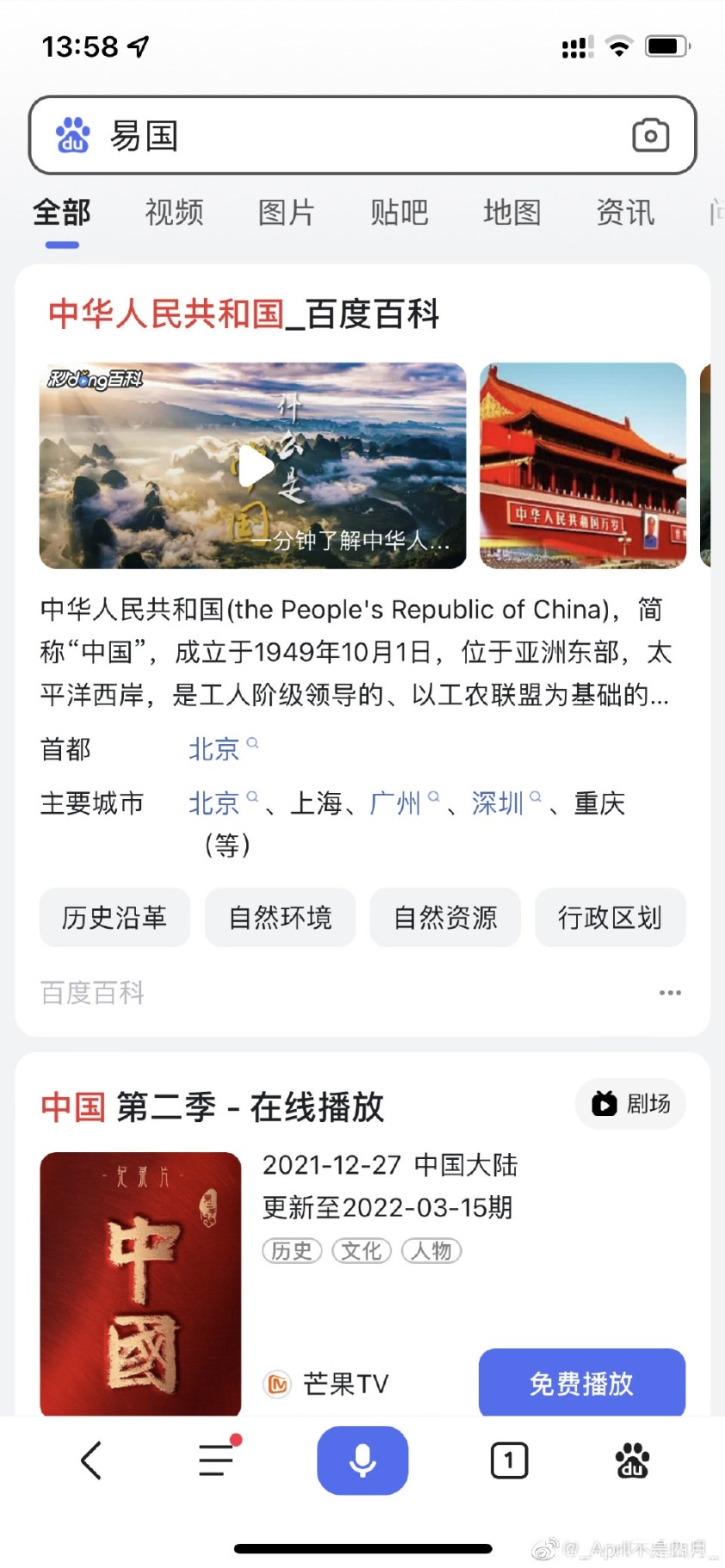Select the 自然环境 chip

pos(280,917)
